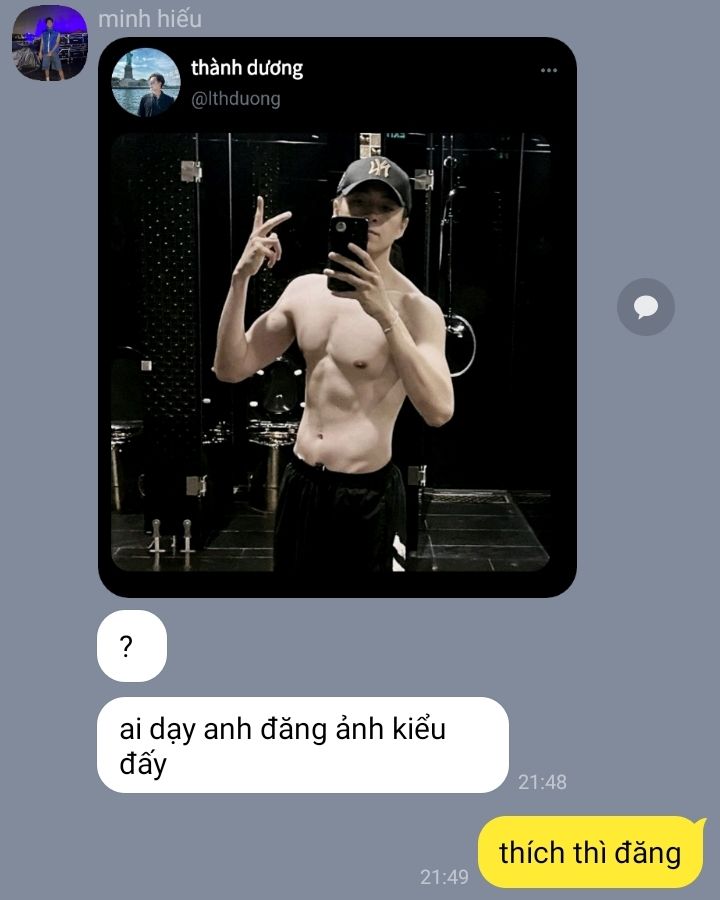The image size is (720, 900).
Task: Open minh hiếu's profile picture
Action: pyautogui.click(x=49, y=43)
